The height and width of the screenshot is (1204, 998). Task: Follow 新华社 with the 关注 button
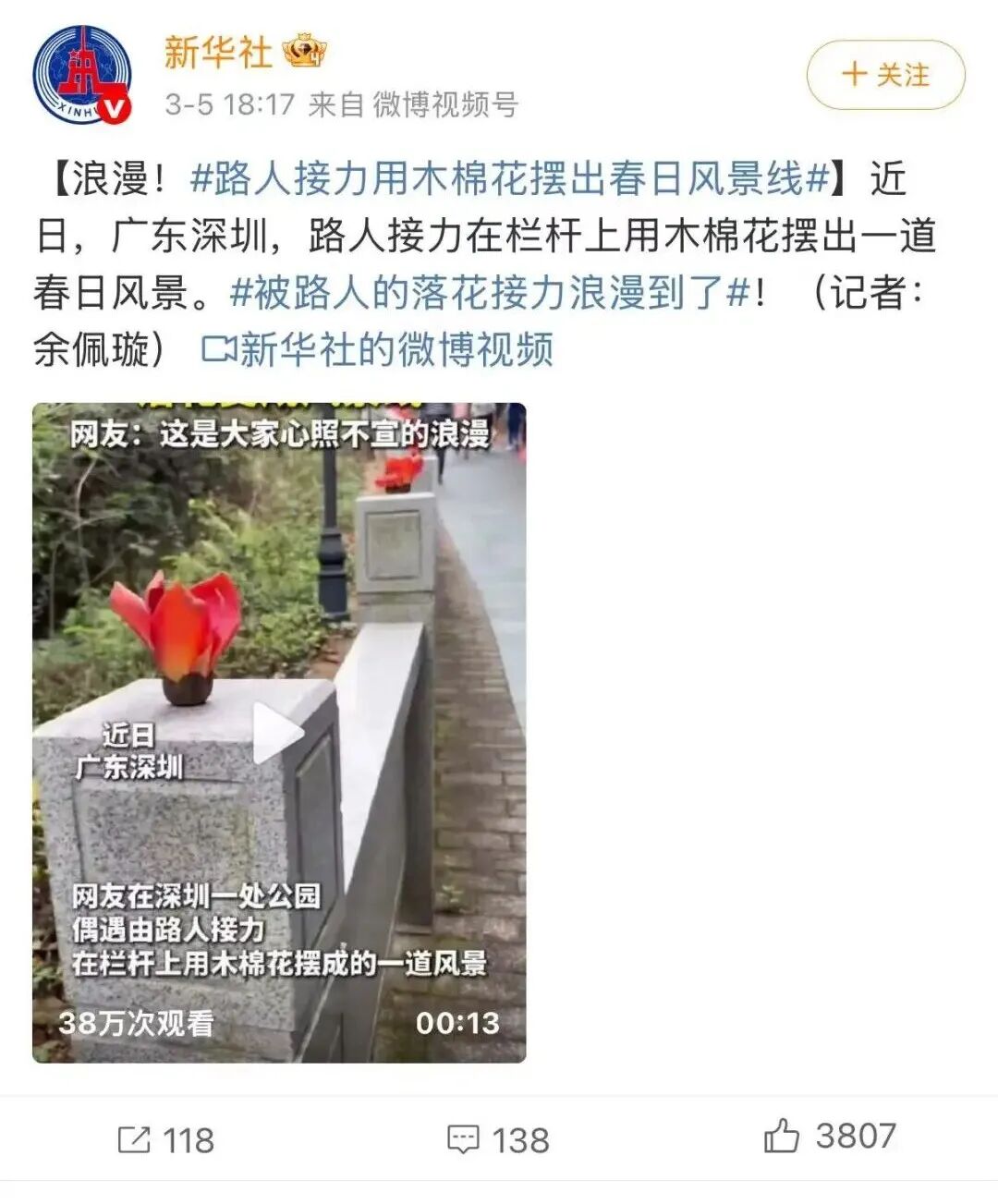click(x=885, y=75)
